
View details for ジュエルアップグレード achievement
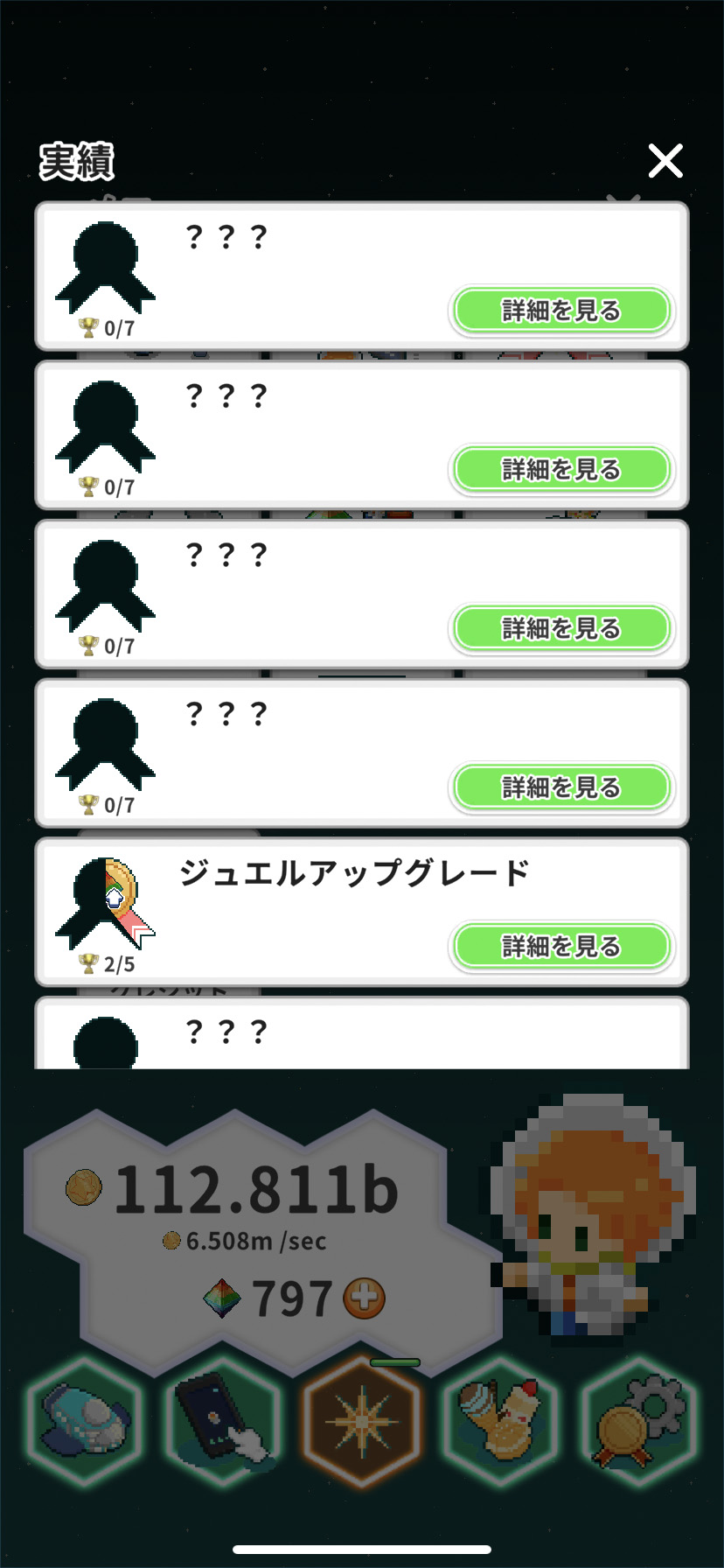click(561, 946)
